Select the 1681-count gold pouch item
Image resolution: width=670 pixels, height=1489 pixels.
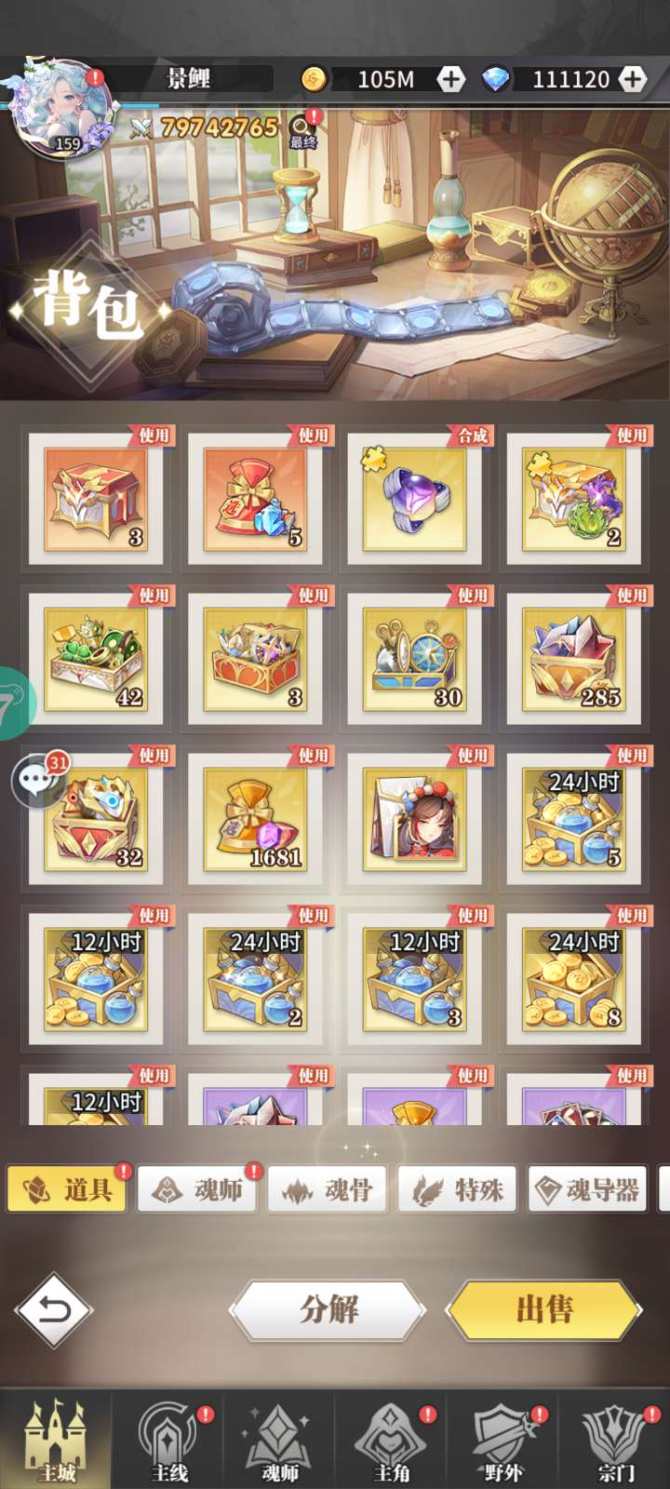254,817
